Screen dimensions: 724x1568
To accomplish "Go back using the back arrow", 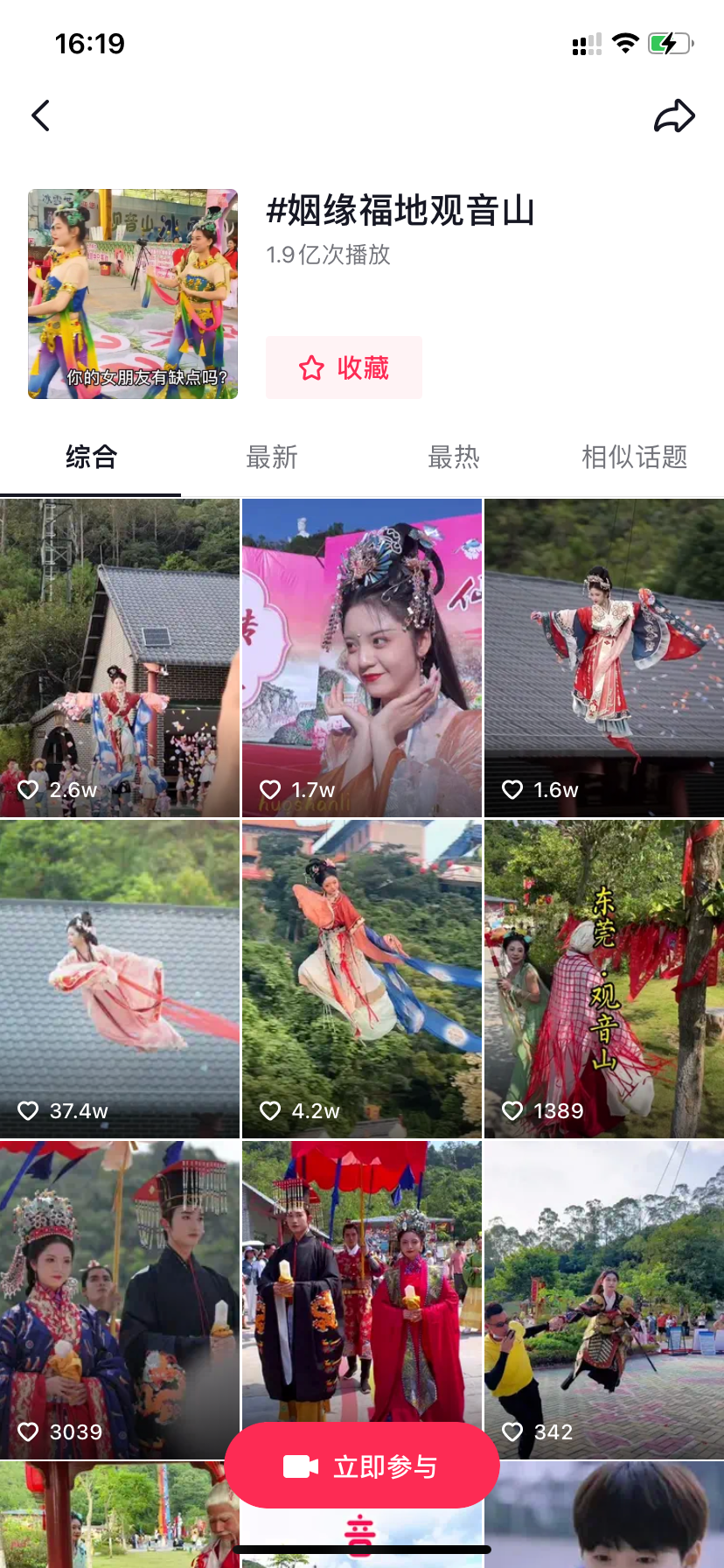I will tap(40, 115).
